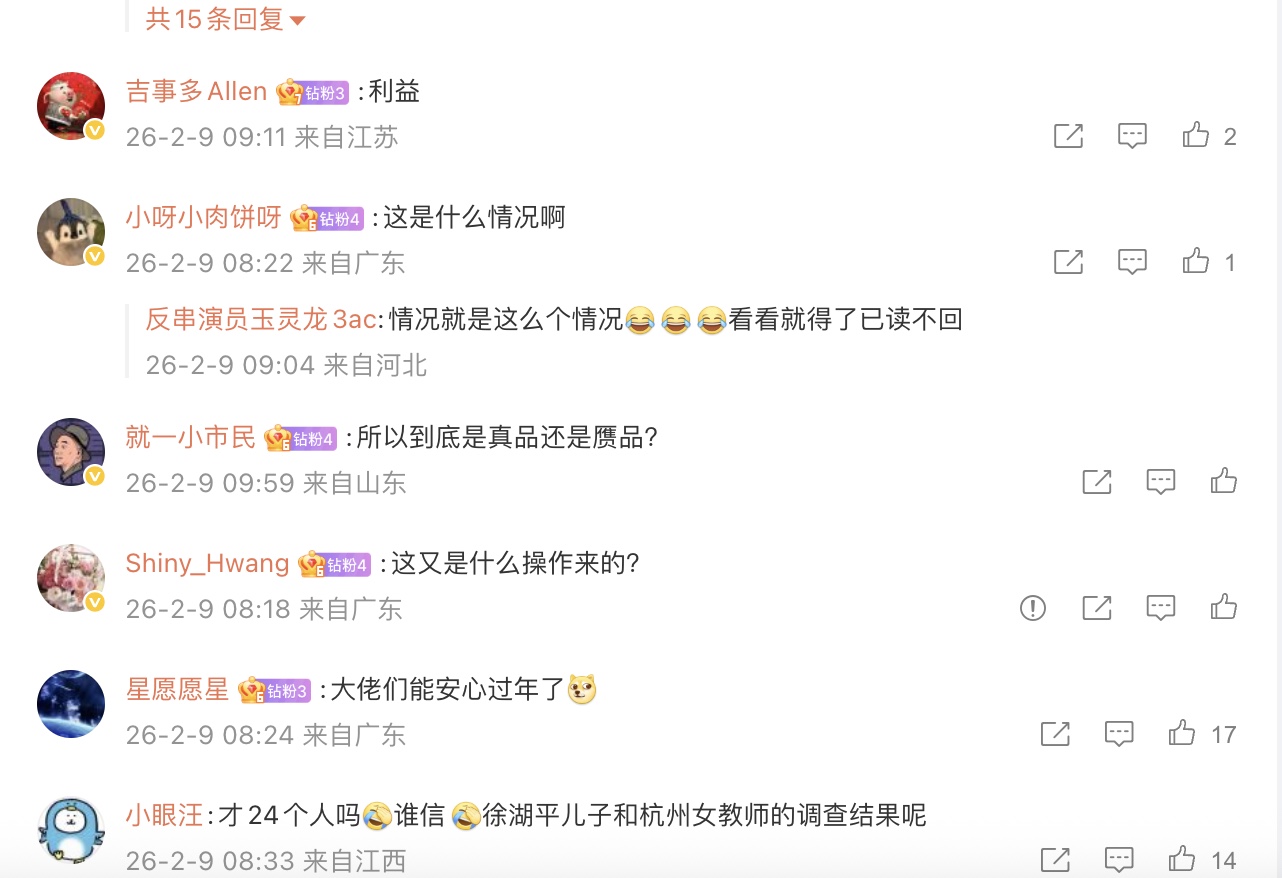This screenshot has width=1282, height=878.
Task: Like 星愿愿星's comment
Action: 1182,734
